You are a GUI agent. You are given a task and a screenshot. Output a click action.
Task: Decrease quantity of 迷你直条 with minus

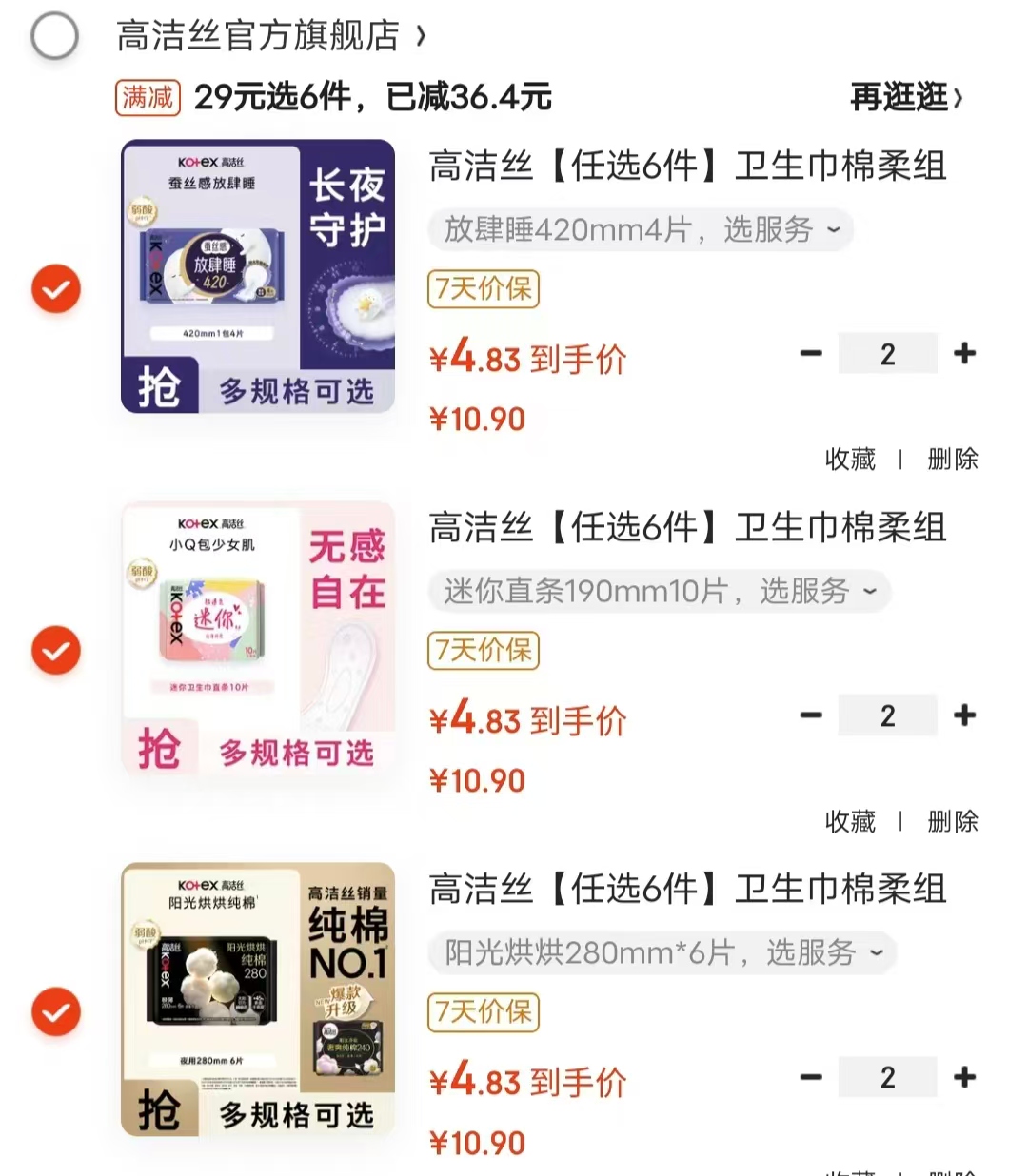(810, 715)
